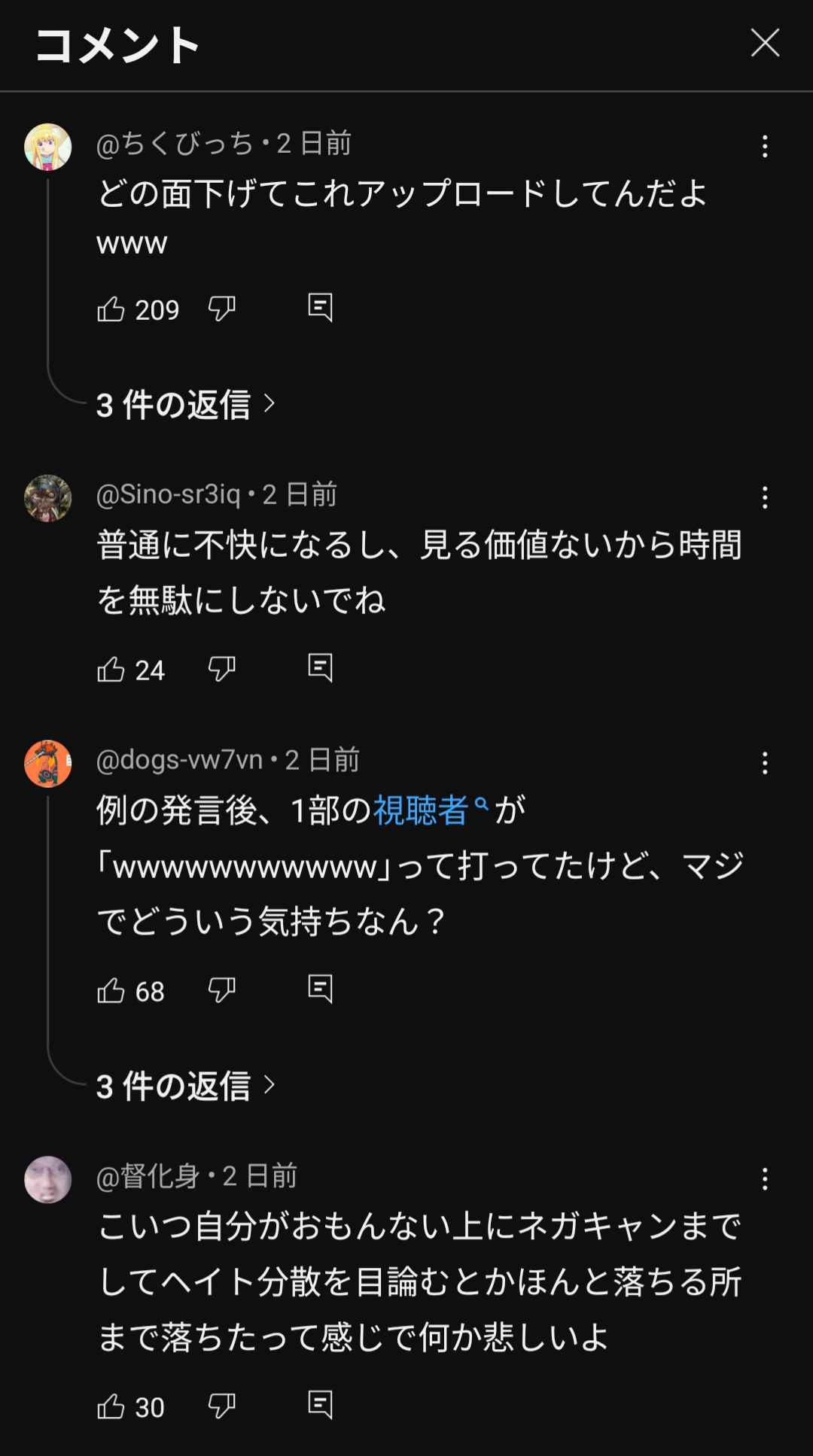Expand 3 件の返信 under @dogs-vw7vn's comment

tap(185, 1086)
